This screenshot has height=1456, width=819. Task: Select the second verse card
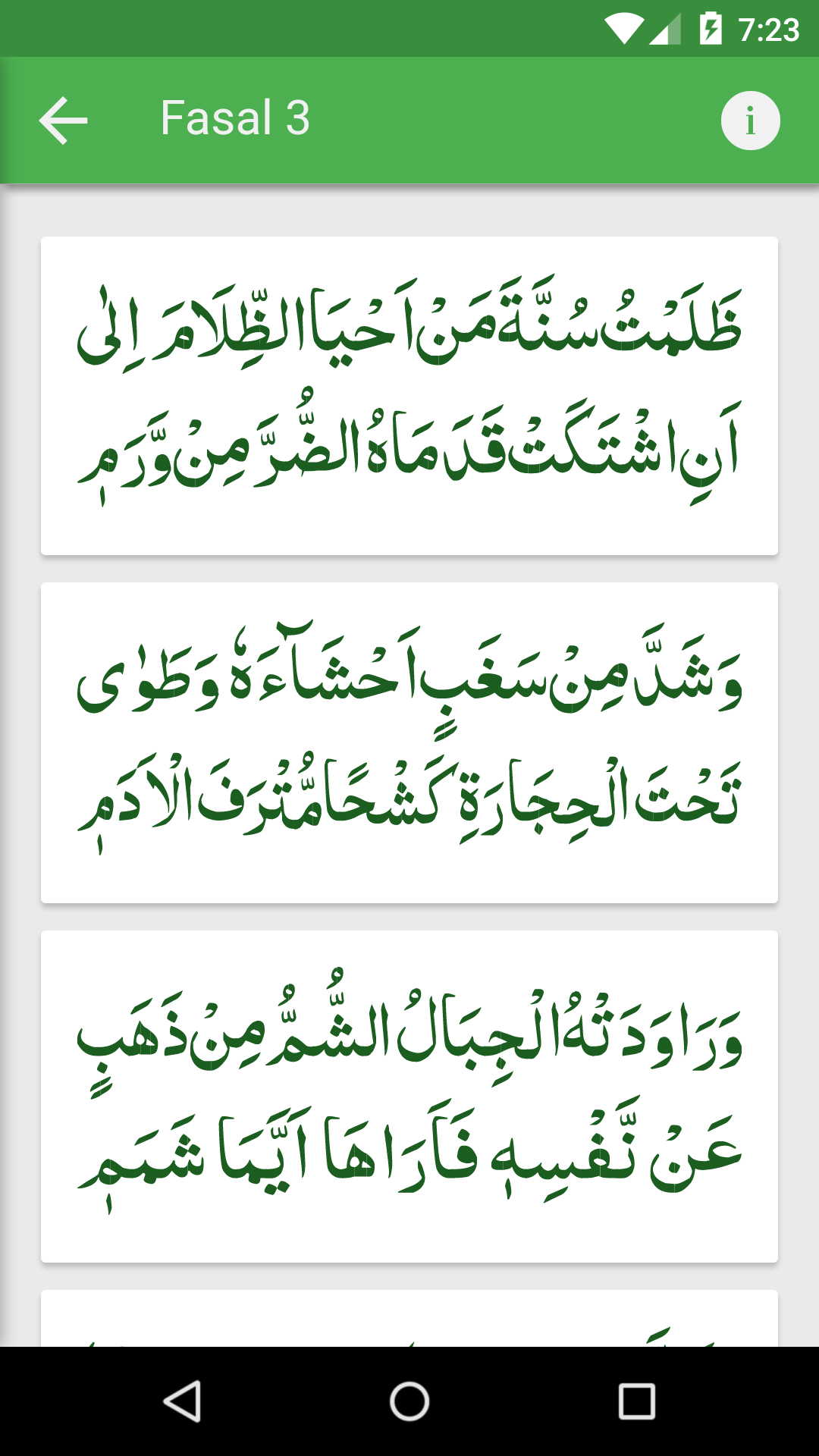(x=409, y=742)
